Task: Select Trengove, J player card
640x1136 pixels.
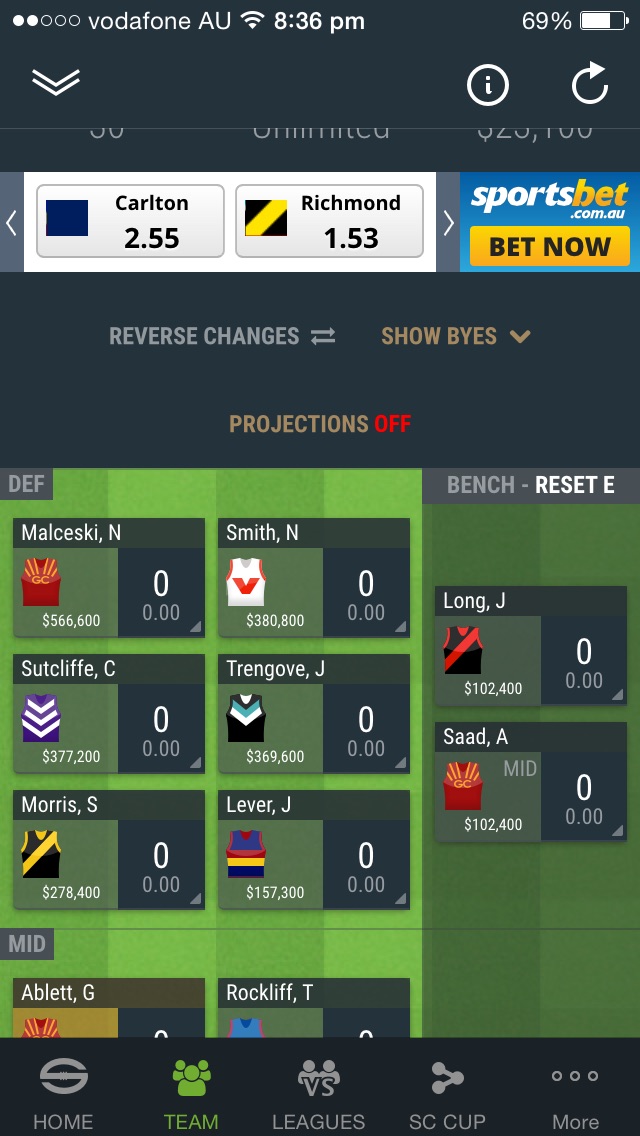Action: pos(313,714)
